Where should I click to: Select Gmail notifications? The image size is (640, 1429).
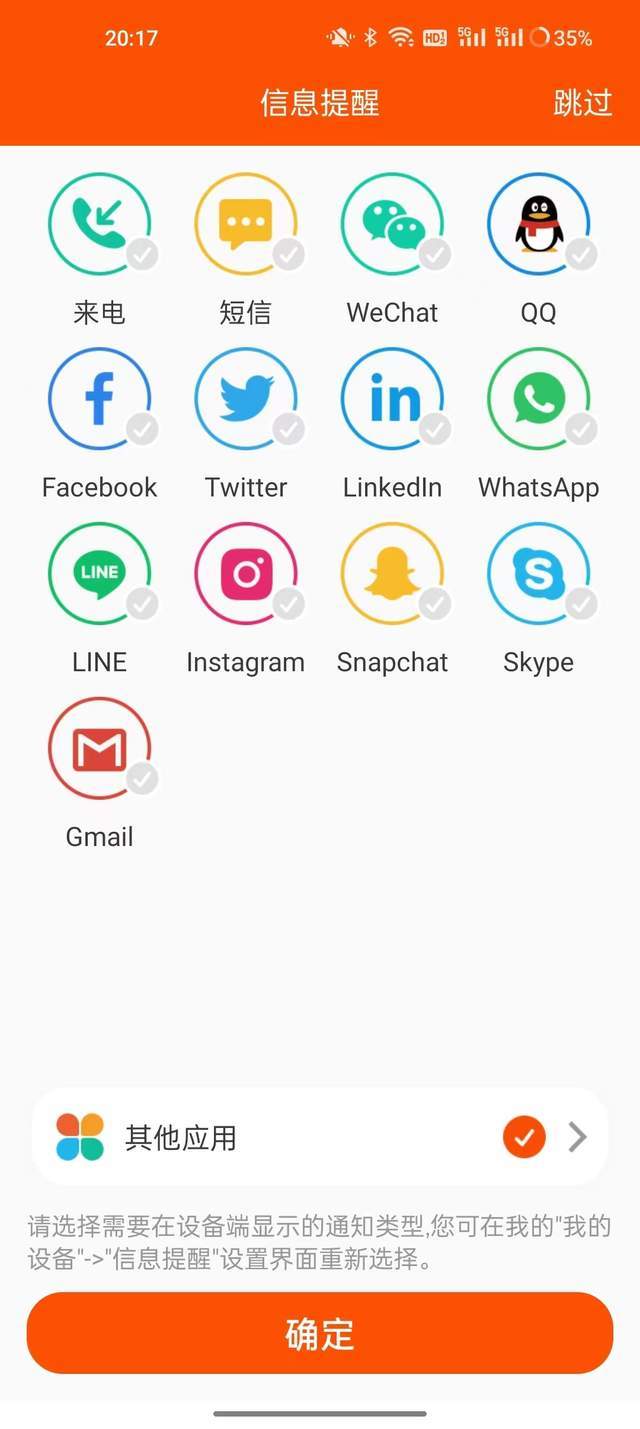(100, 749)
